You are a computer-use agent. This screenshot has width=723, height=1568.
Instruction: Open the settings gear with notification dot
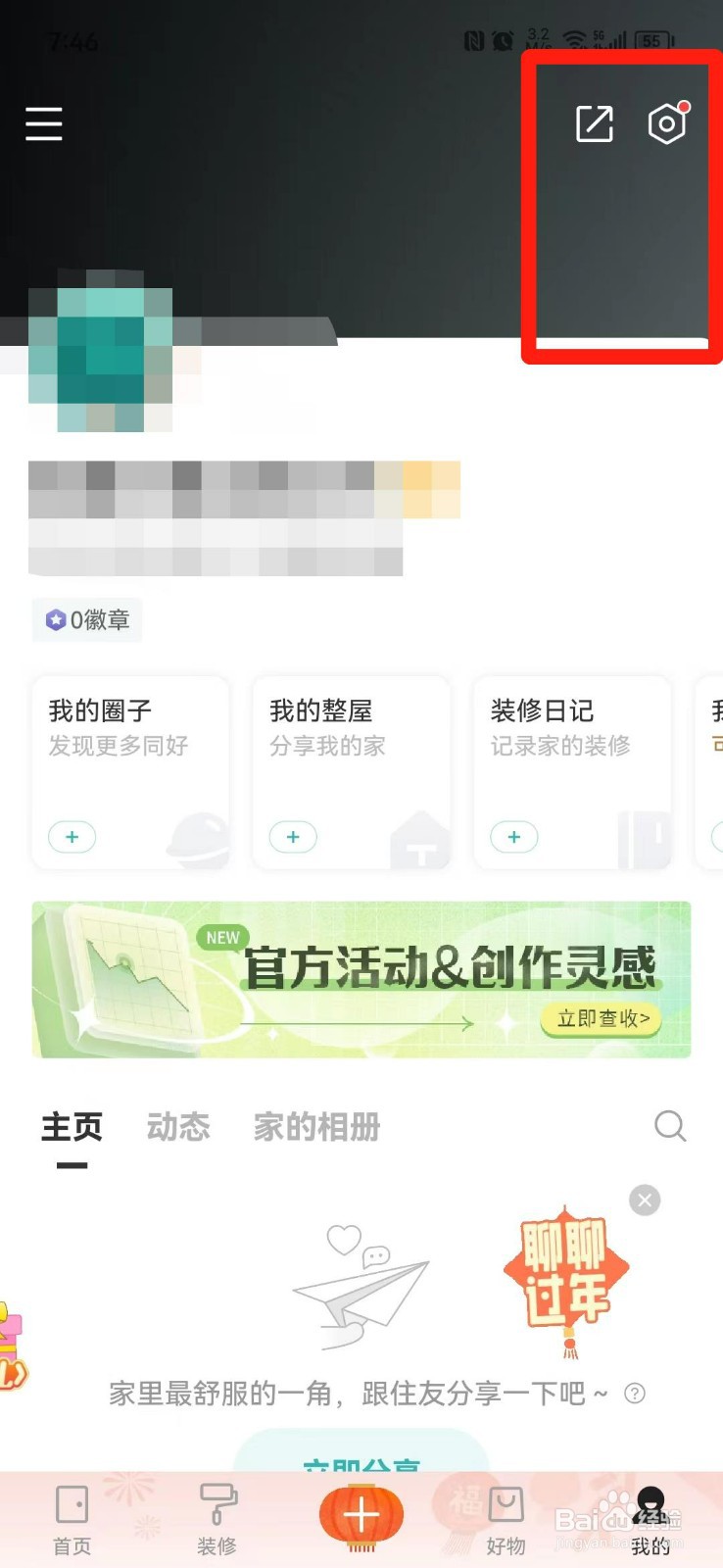[x=667, y=123]
